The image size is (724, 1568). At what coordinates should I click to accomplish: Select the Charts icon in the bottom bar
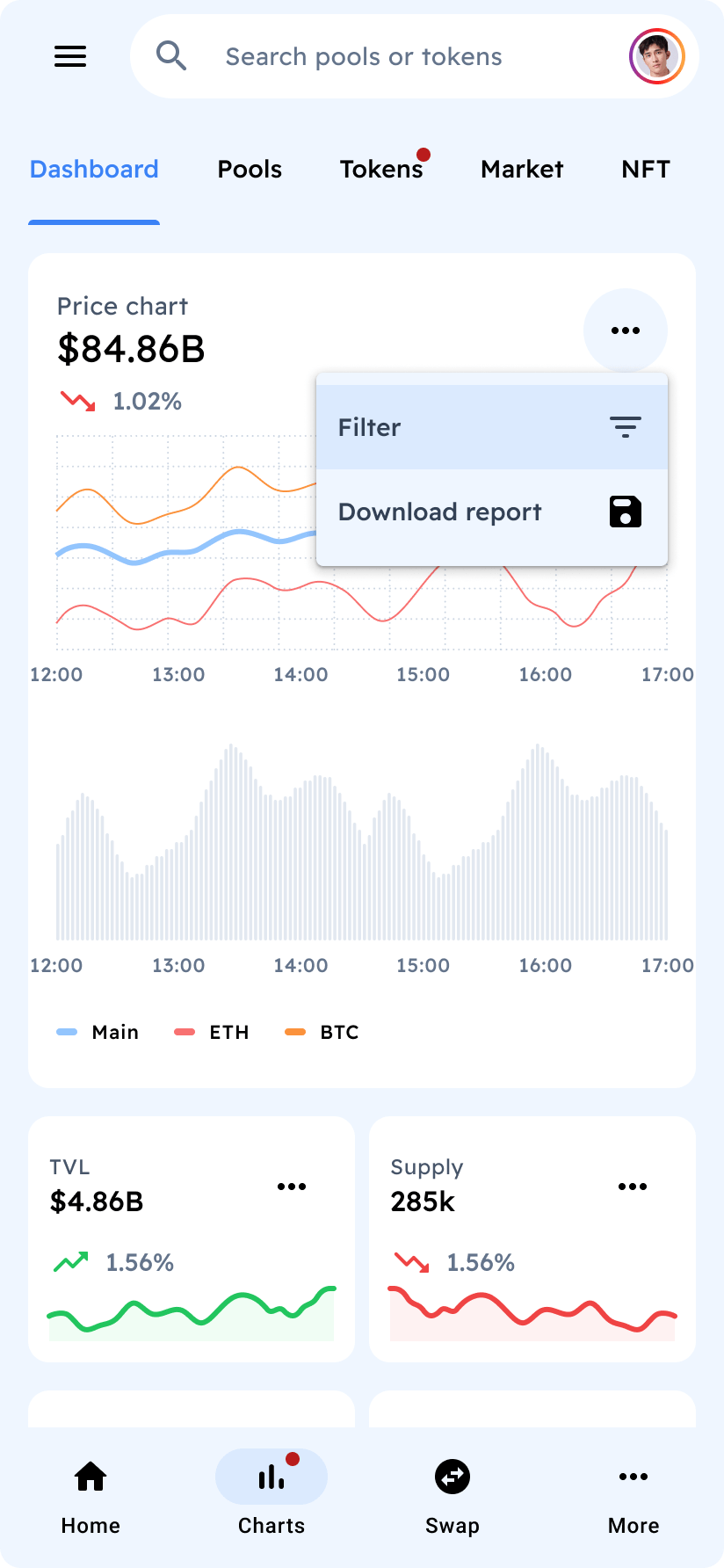[x=271, y=1477]
